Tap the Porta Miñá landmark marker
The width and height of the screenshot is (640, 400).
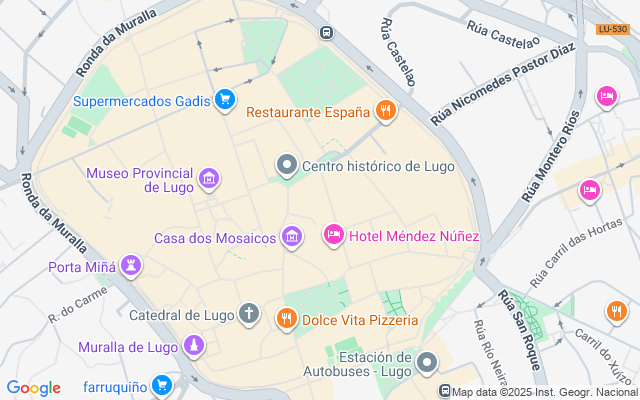pyautogui.click(x=131, y=267)
